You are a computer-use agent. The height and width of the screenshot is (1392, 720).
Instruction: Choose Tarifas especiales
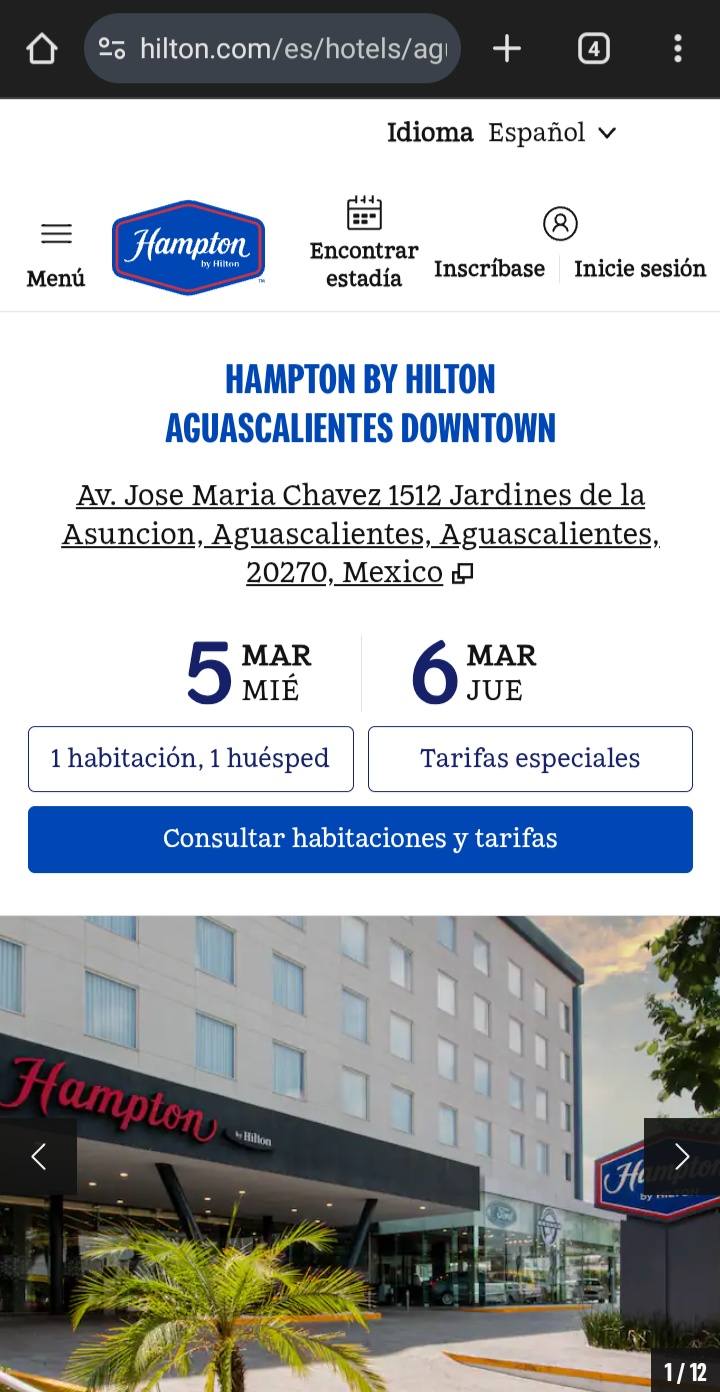pos(530,759)
